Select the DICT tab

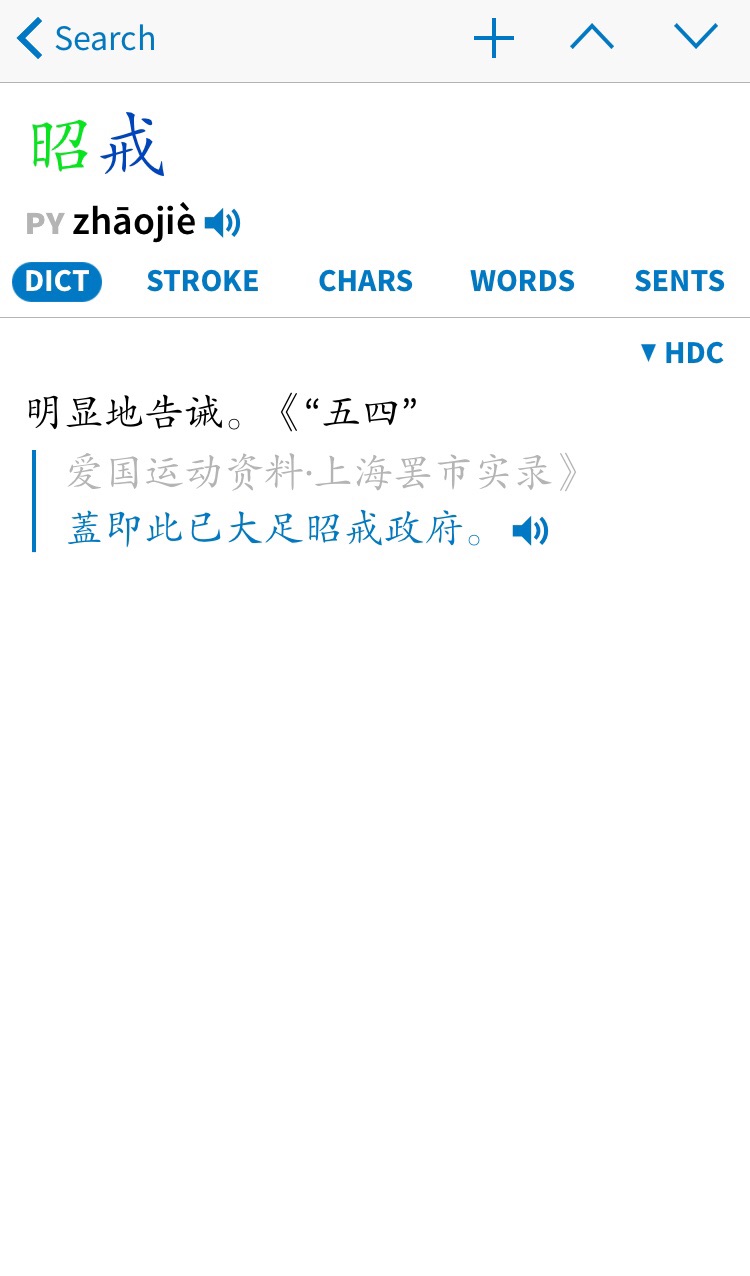pyautogui.click(x=57, y=281)
